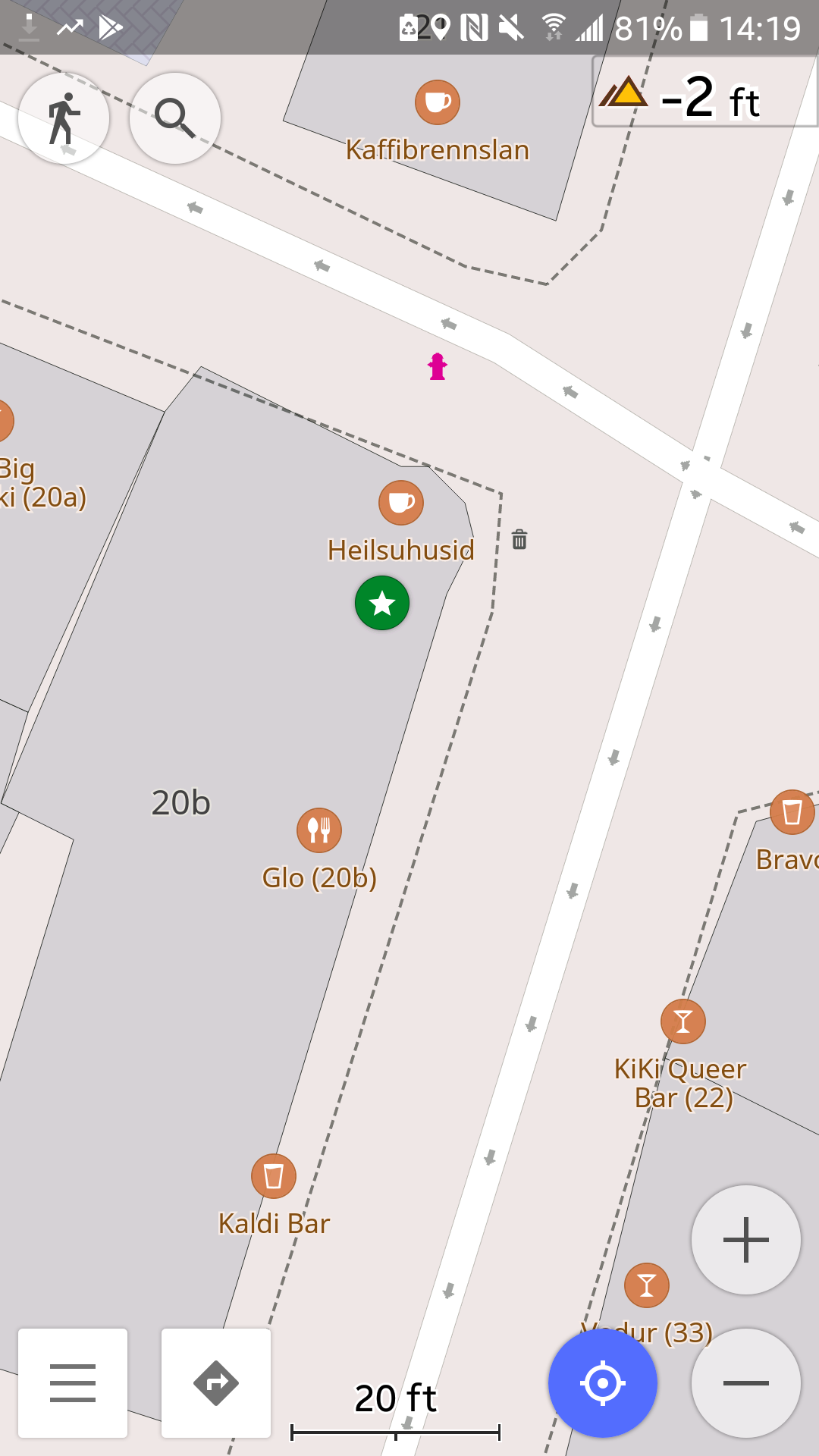Open the walking profile mode button
819x1456 pixels.
click(64, 118)
